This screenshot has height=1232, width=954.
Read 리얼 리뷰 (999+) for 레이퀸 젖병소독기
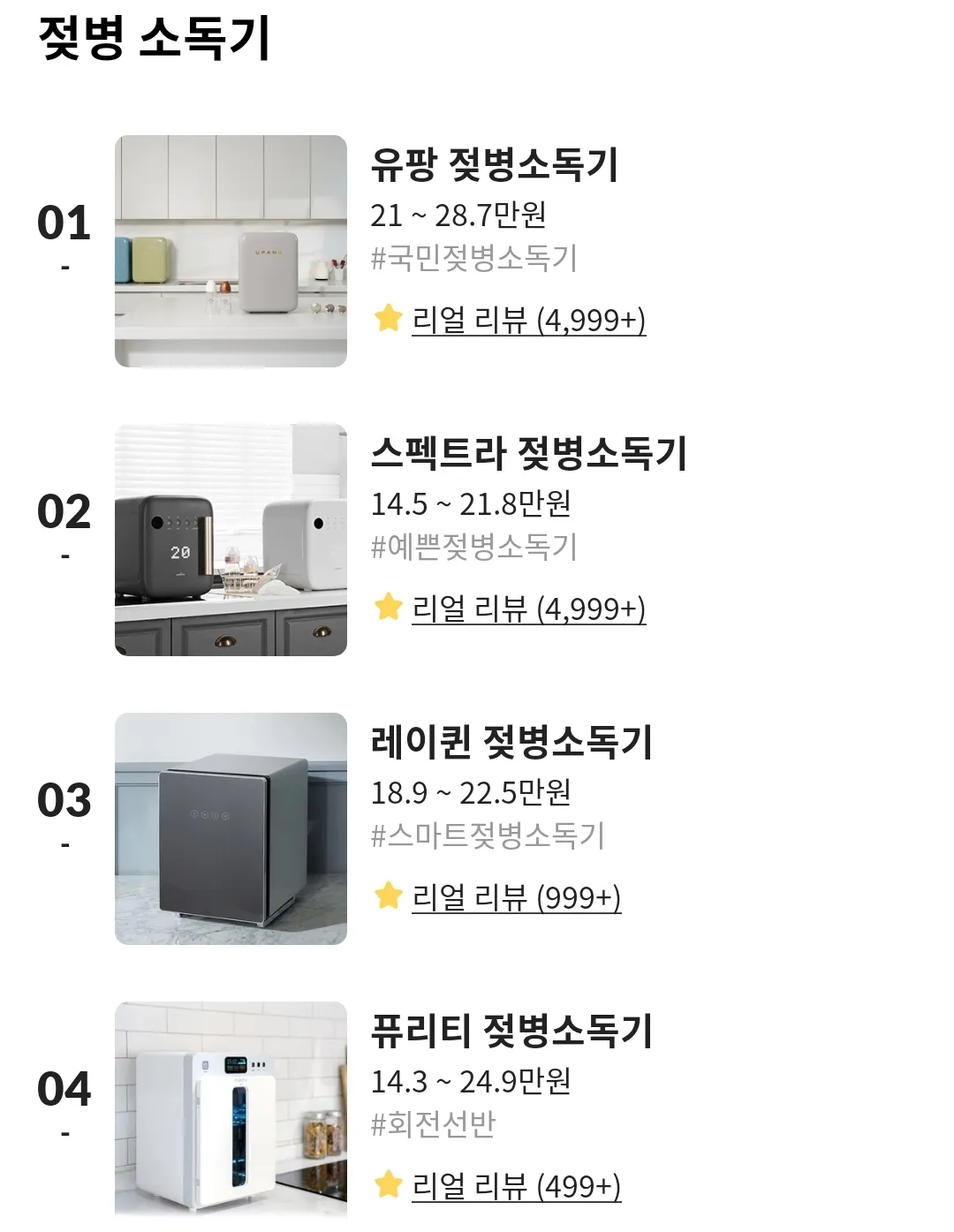516,897
